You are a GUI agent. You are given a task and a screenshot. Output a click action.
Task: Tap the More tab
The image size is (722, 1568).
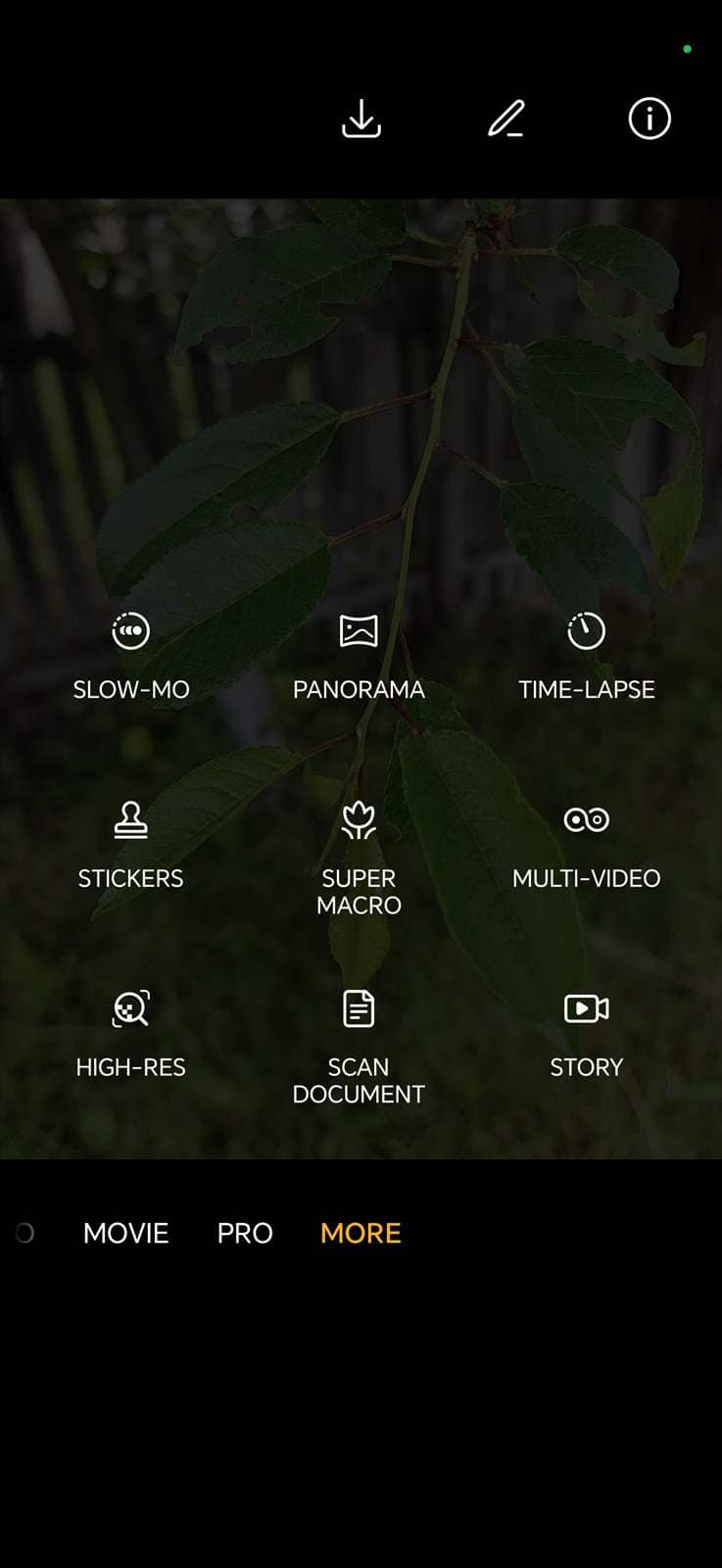[361, 1233]
